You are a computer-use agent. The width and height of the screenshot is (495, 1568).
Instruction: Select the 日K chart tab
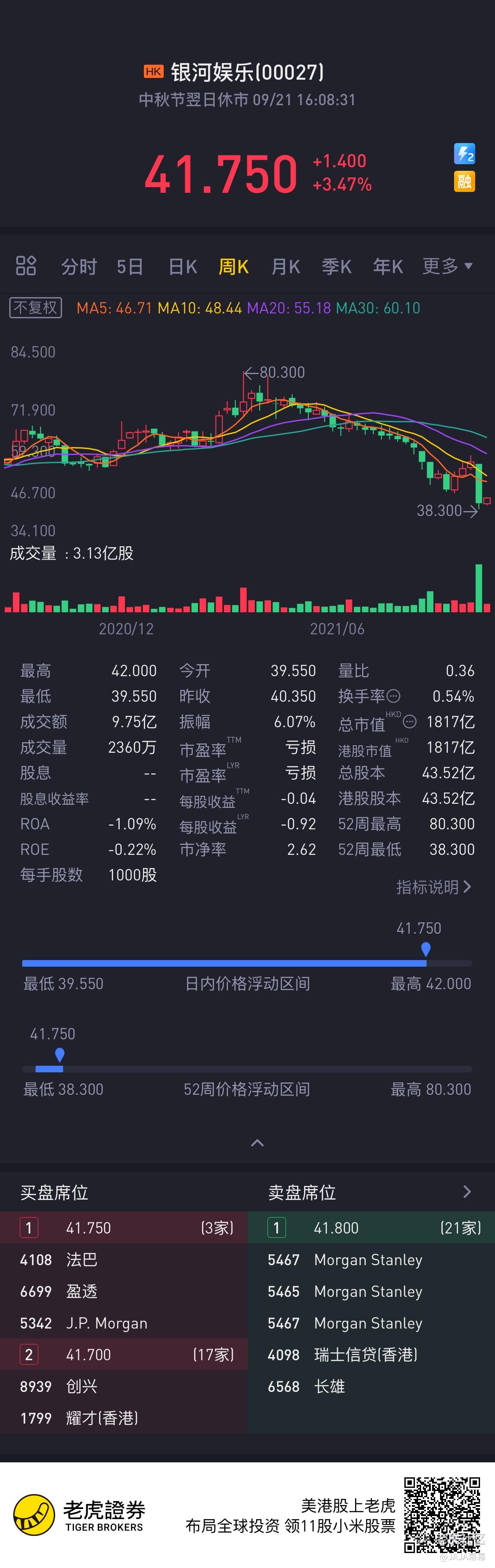point(183,267)
